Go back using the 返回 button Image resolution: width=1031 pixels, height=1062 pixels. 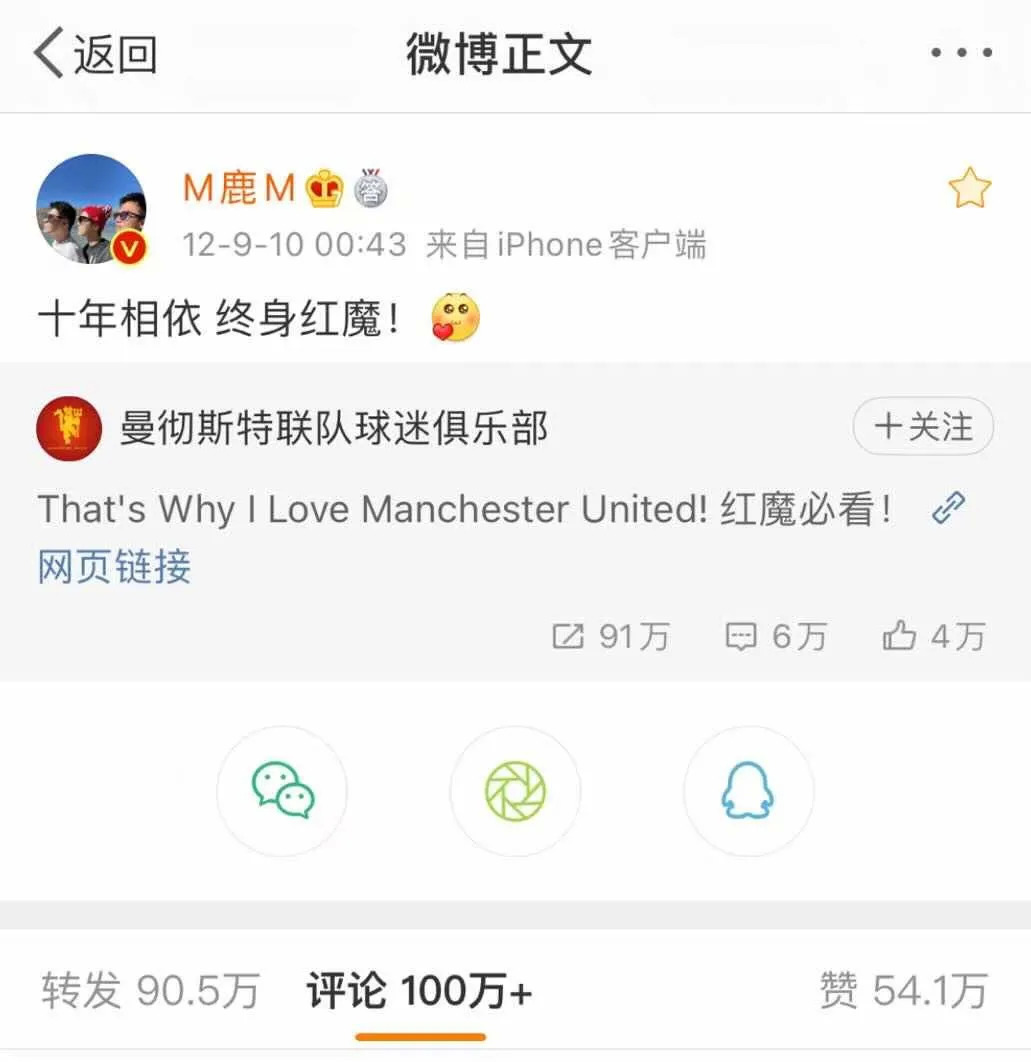click(95, 54)
